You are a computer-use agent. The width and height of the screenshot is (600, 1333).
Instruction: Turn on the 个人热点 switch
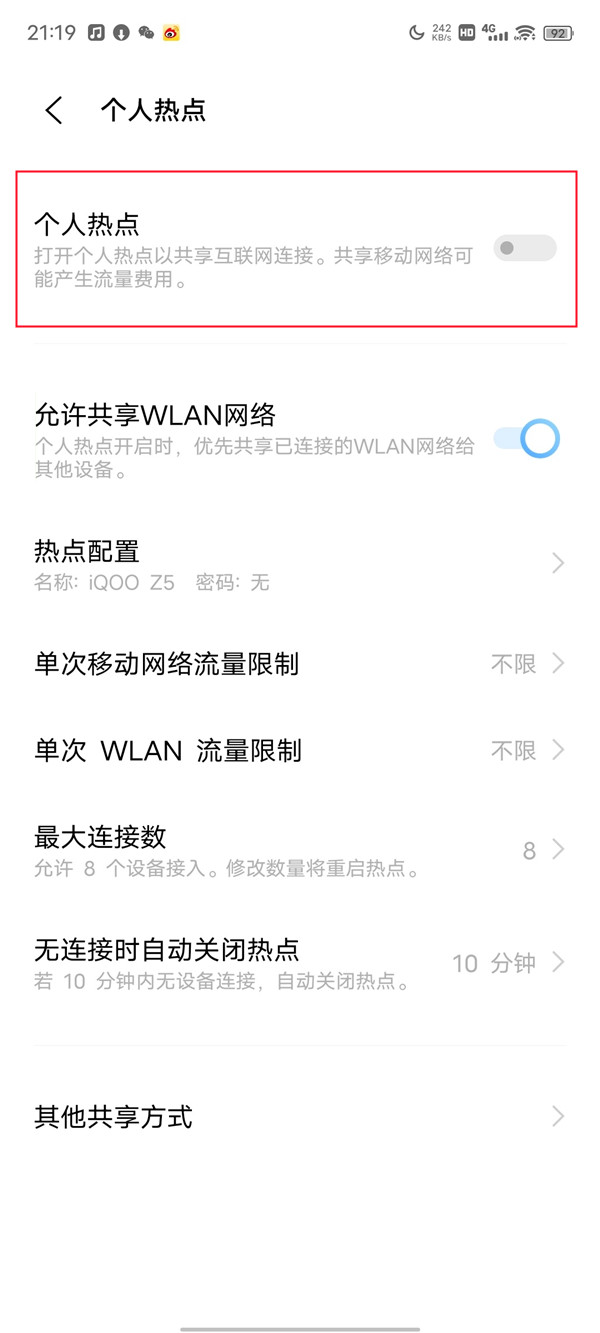(x=524, y=248)
